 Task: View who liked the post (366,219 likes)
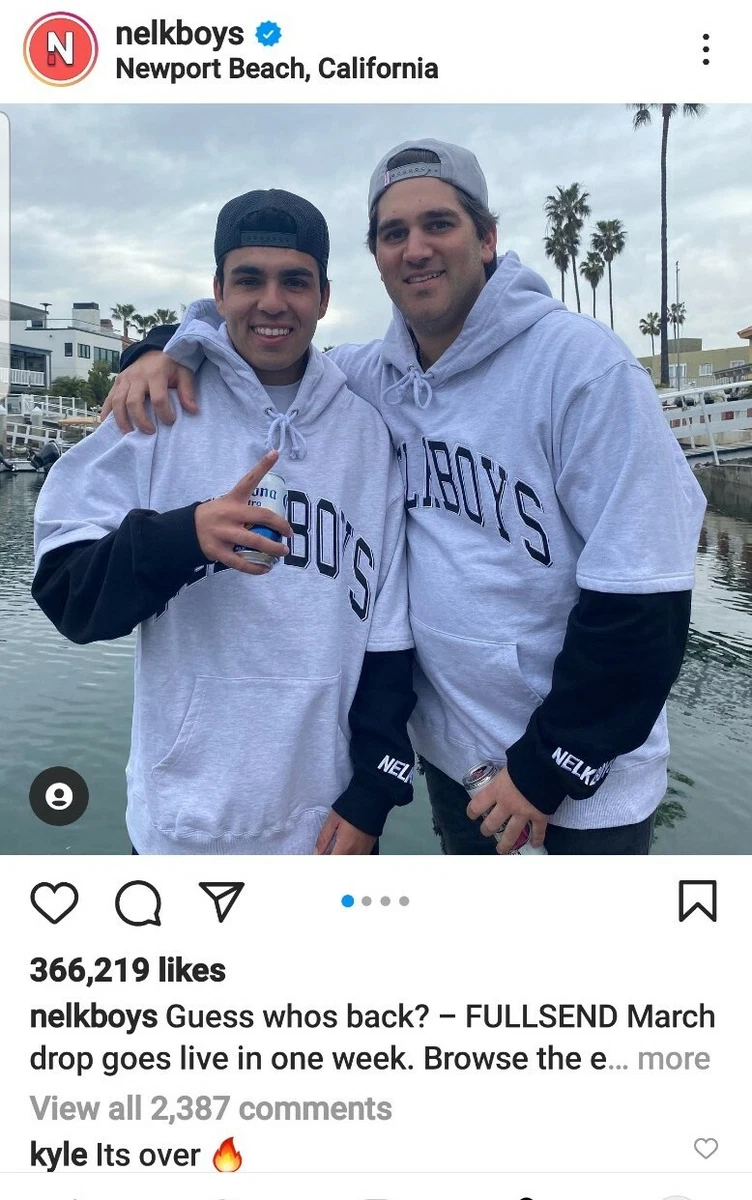128,970
